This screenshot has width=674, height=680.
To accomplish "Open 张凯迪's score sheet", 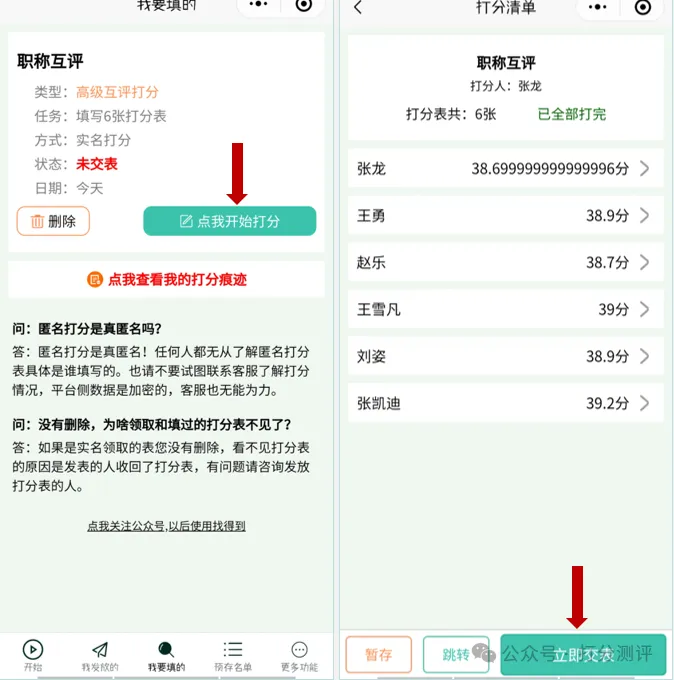I will pyautogui.click(x=504, y=403).
